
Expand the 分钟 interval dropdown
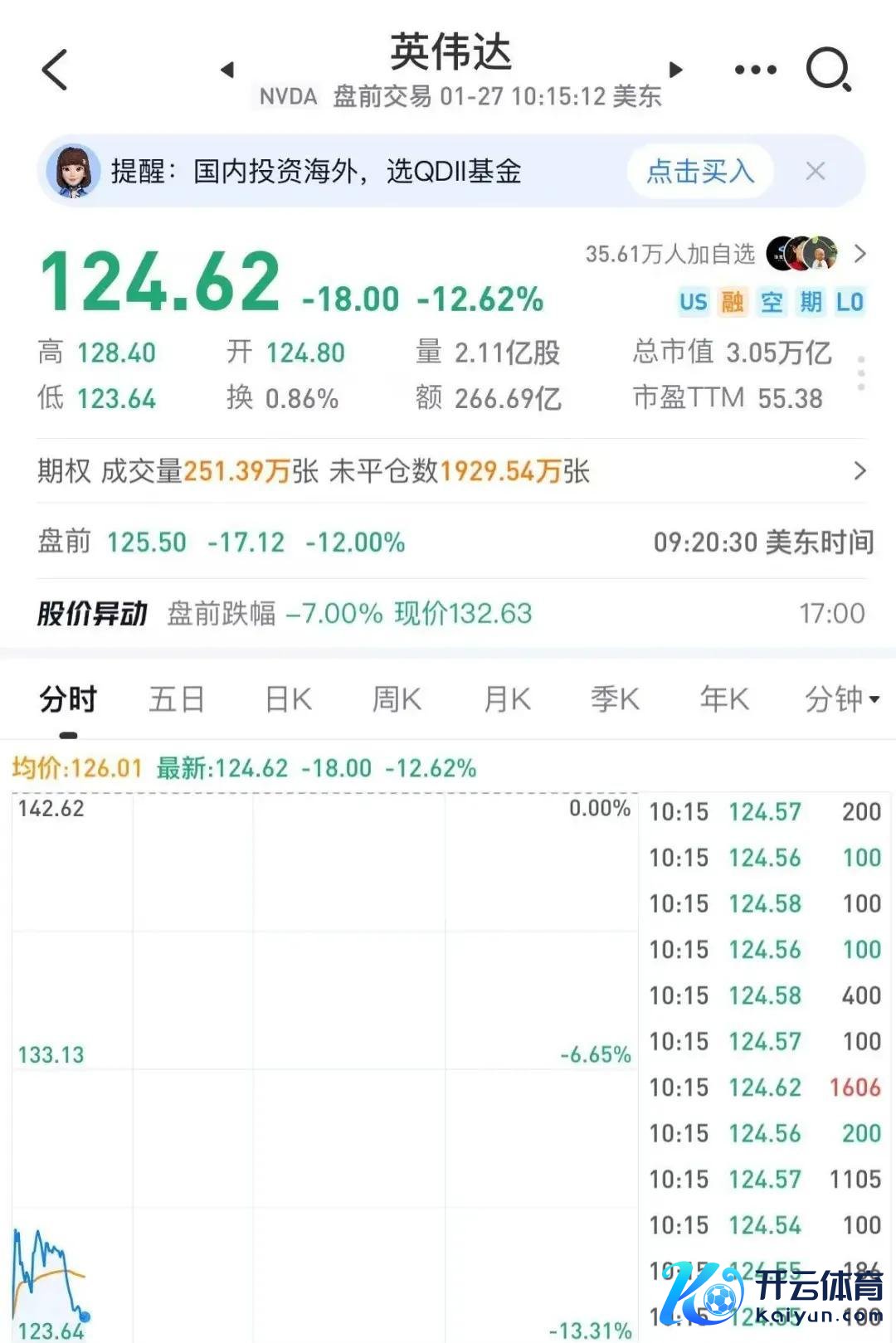[841, 699]
